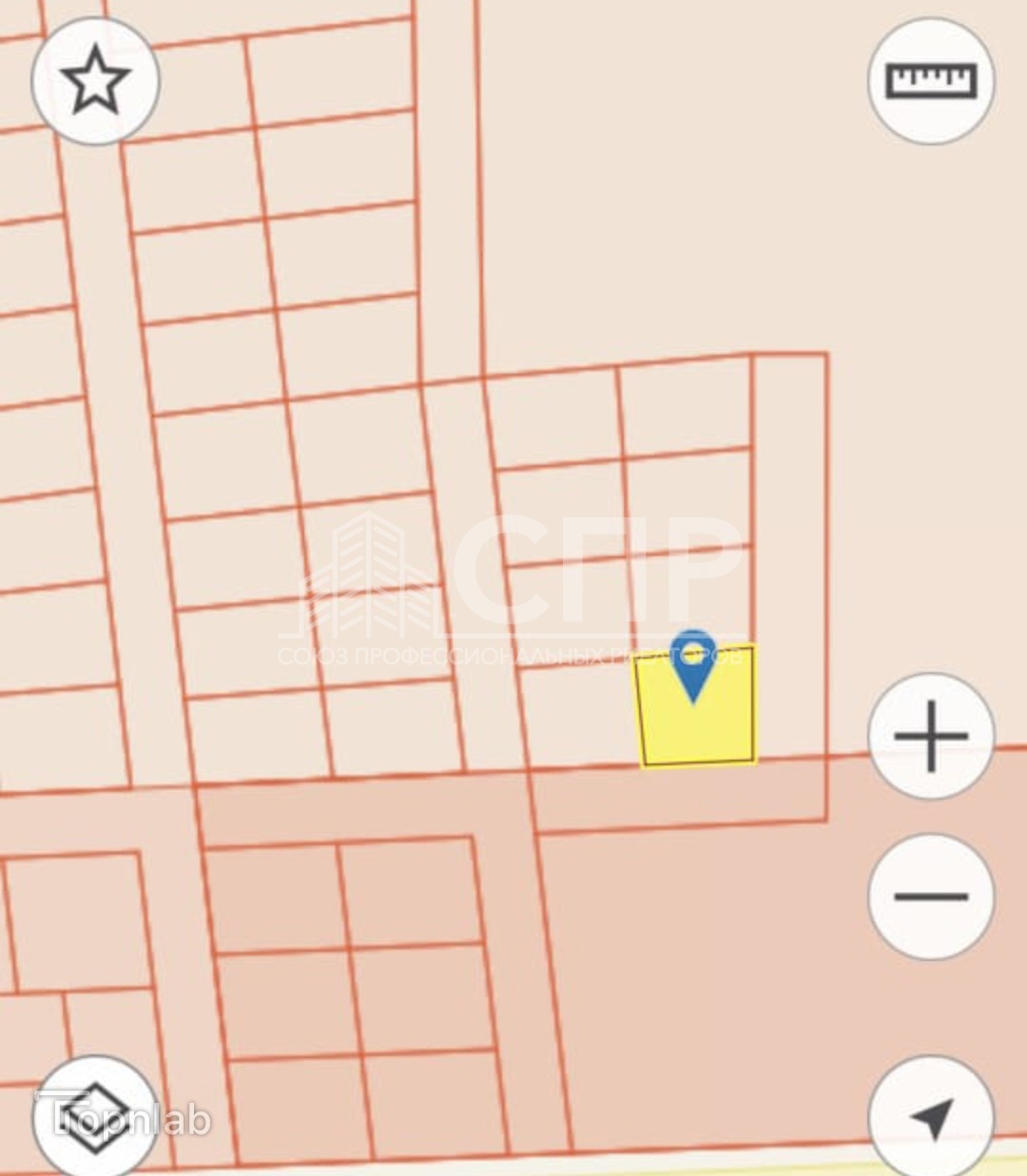Add this location to favorites with the star

(x=95, y=82)
